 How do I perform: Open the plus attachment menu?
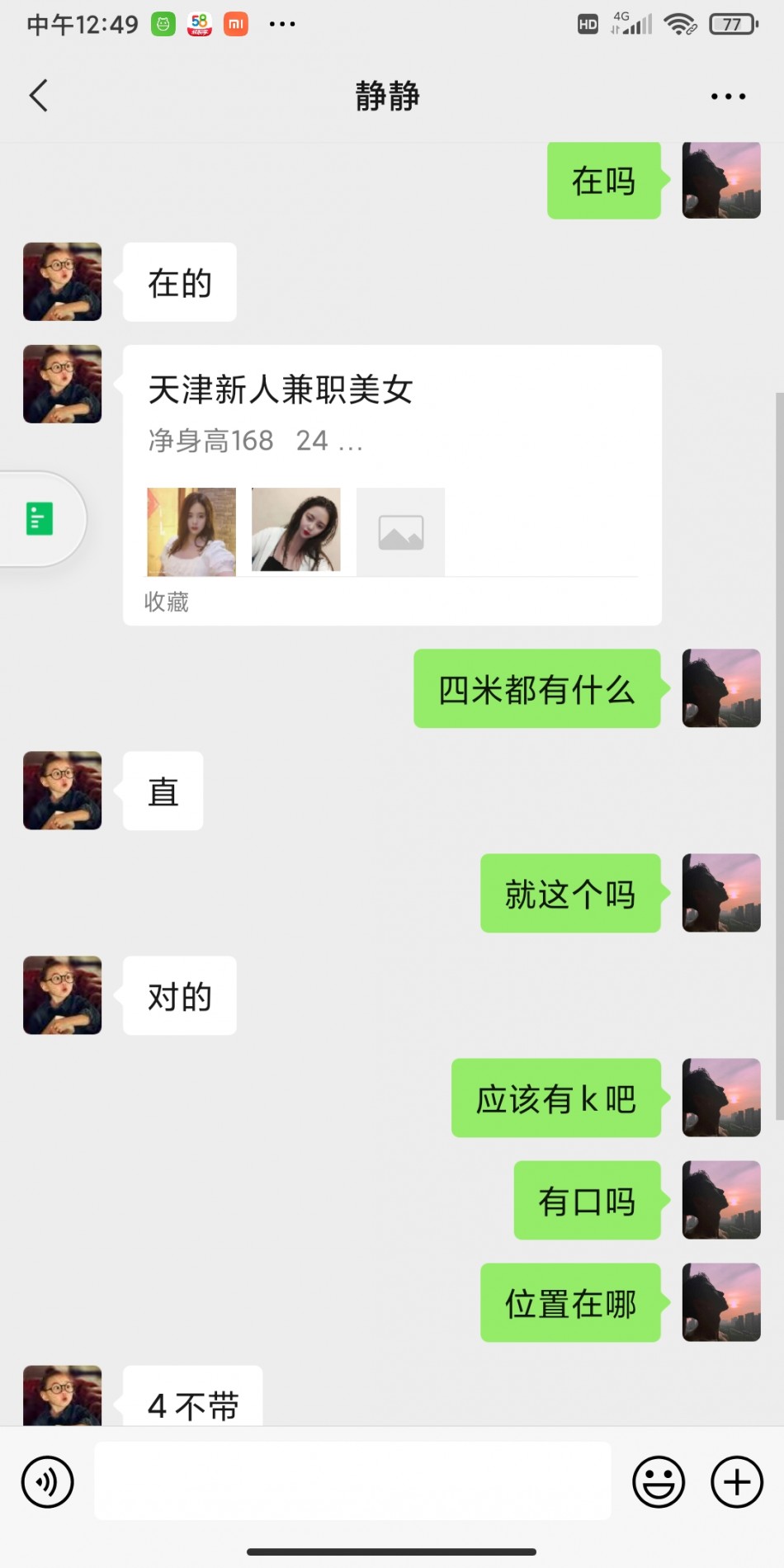pos(736,1481)
